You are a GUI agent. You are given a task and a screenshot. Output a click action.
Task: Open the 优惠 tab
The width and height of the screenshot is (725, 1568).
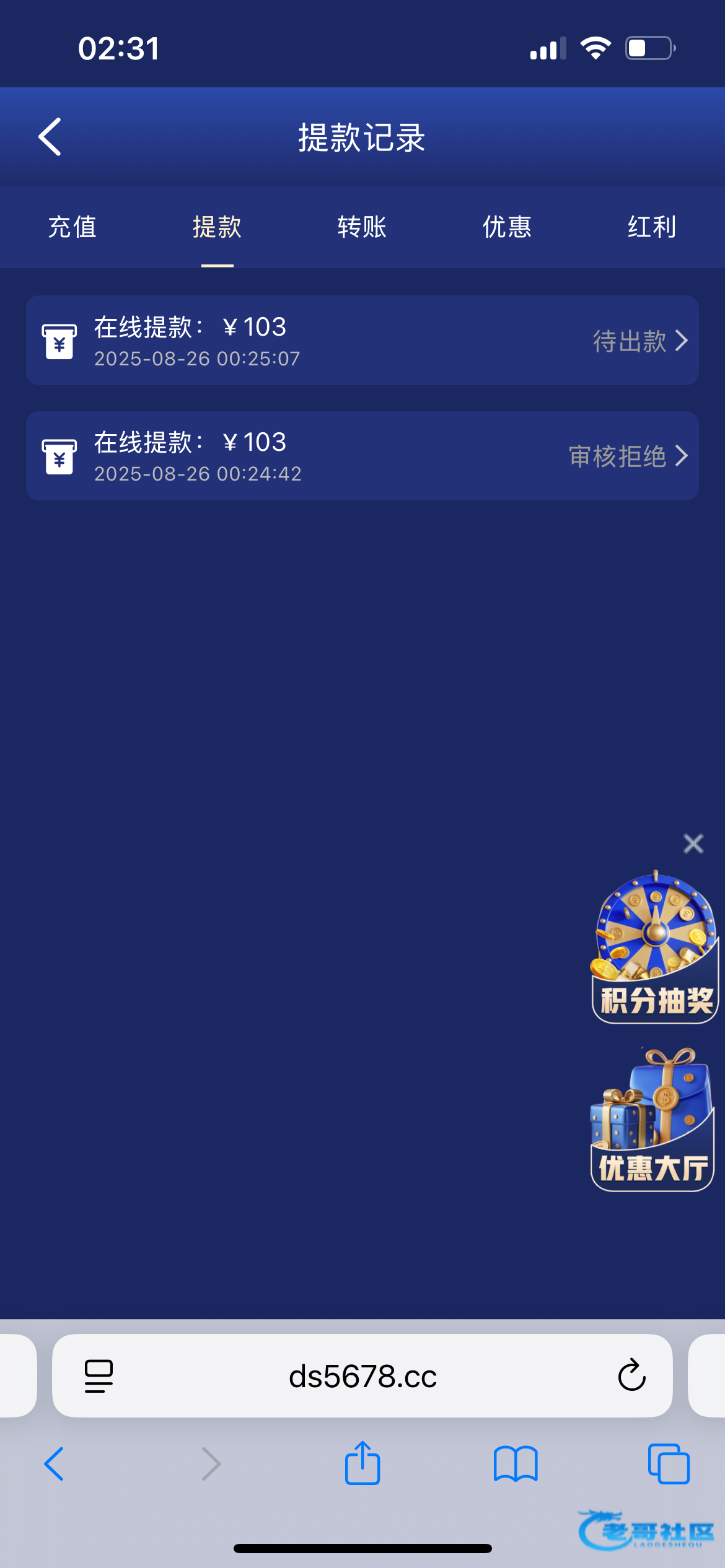[507, 227]
